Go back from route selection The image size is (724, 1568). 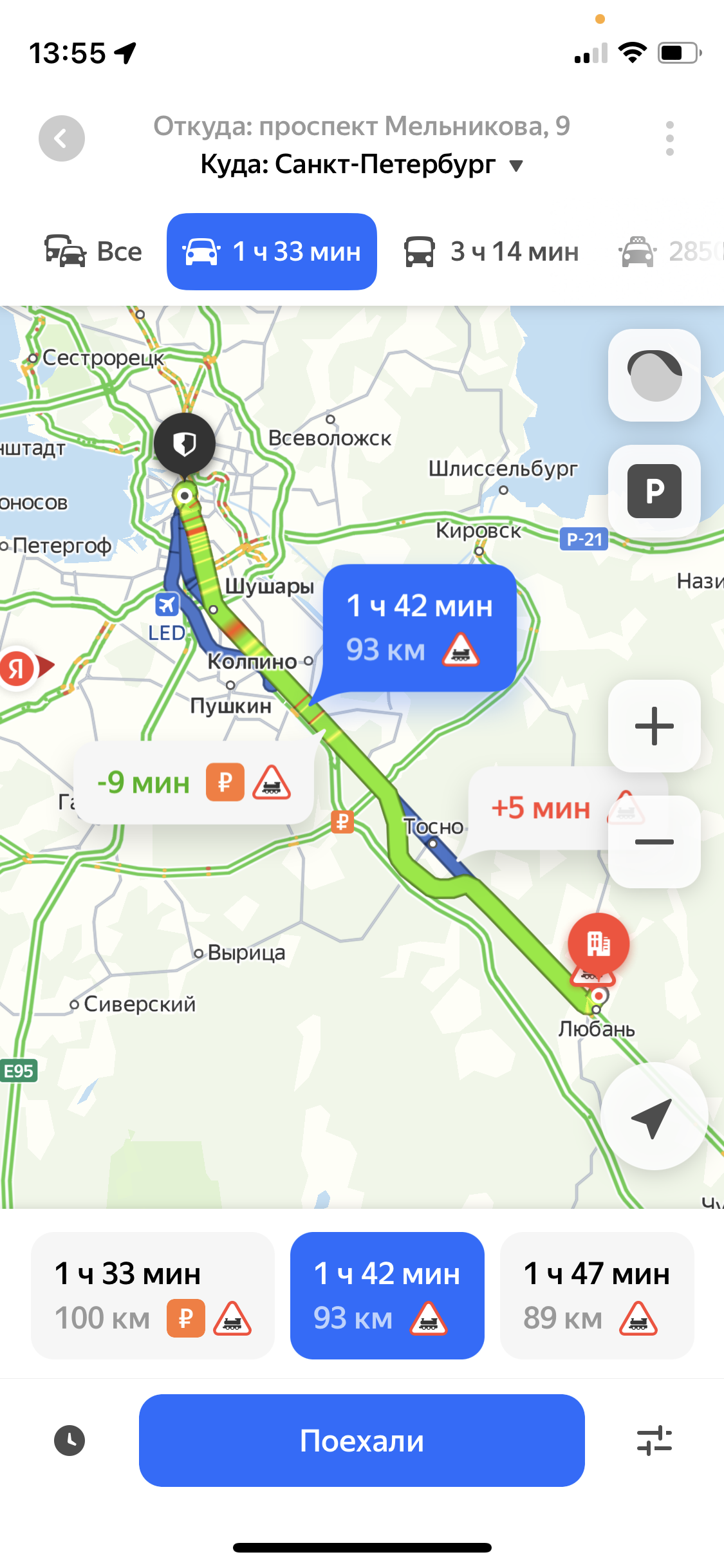coord(62,138)
